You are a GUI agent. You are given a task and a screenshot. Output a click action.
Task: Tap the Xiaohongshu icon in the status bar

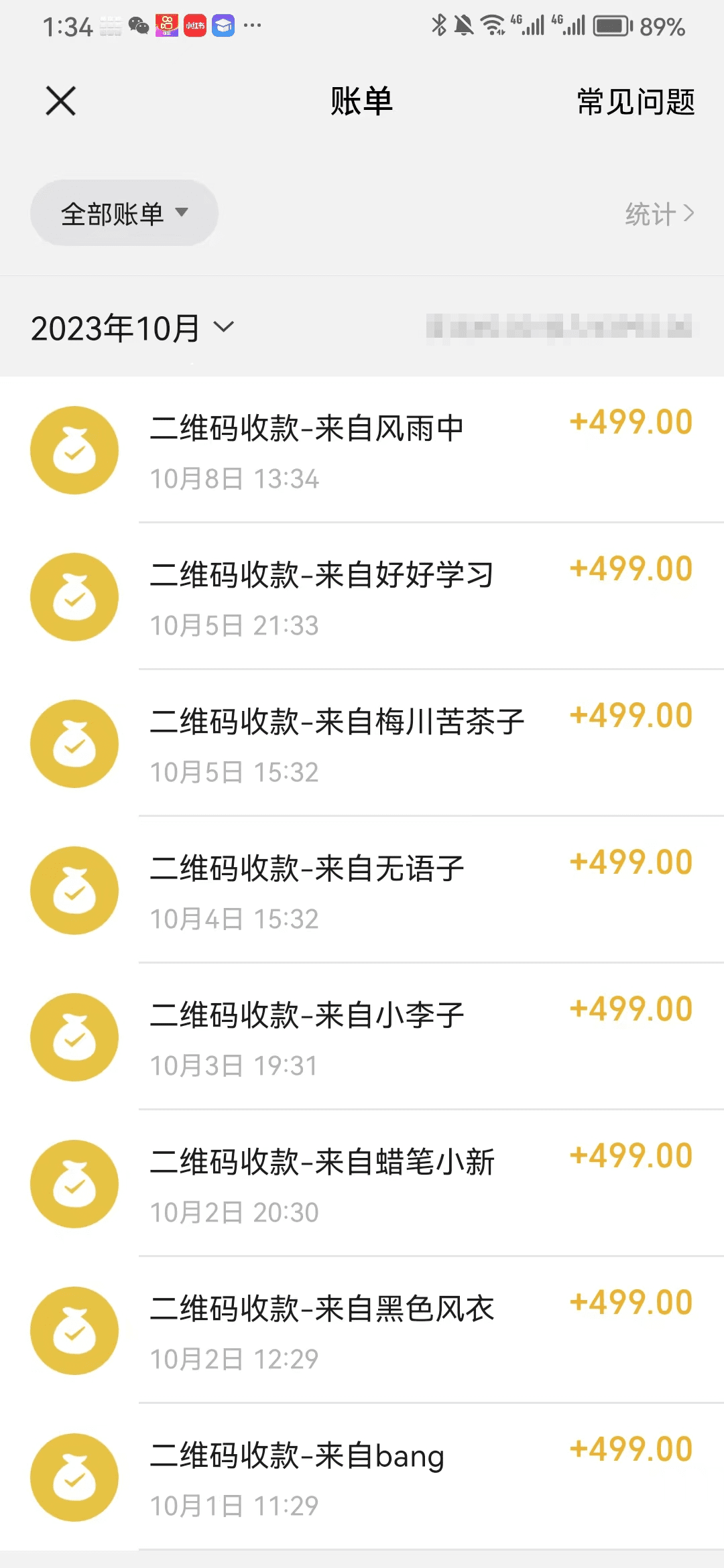[194, 25]
